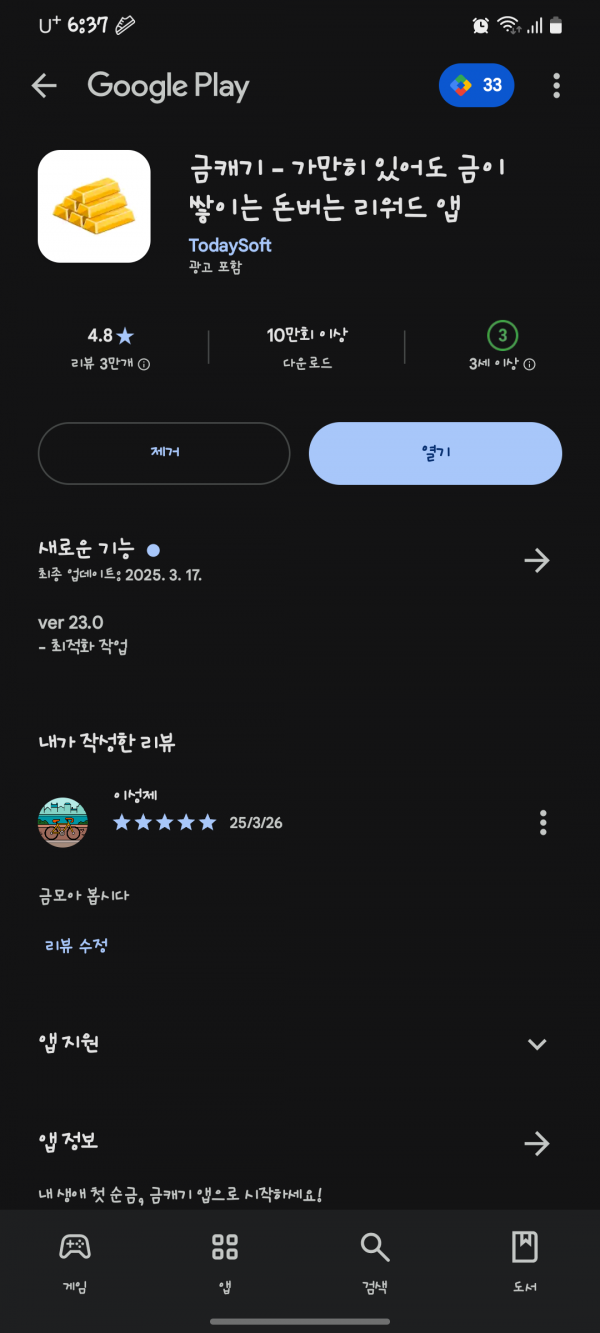Open the 4.8 star rating reviews info
Viewport: 600px width, 1333px height.
tap(110, 348)
